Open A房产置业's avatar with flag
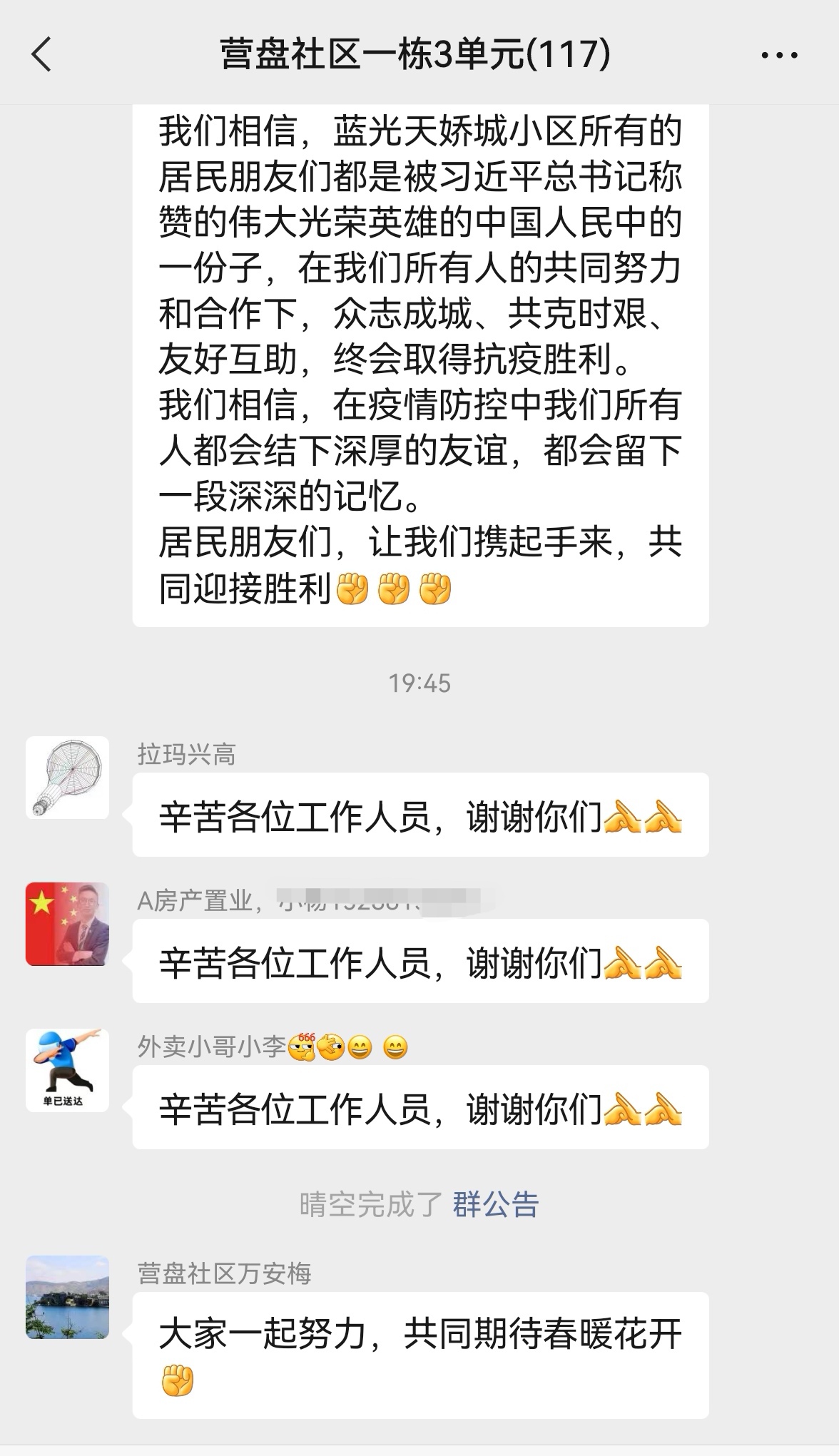839x1456 pixels. tap(67, 924)
